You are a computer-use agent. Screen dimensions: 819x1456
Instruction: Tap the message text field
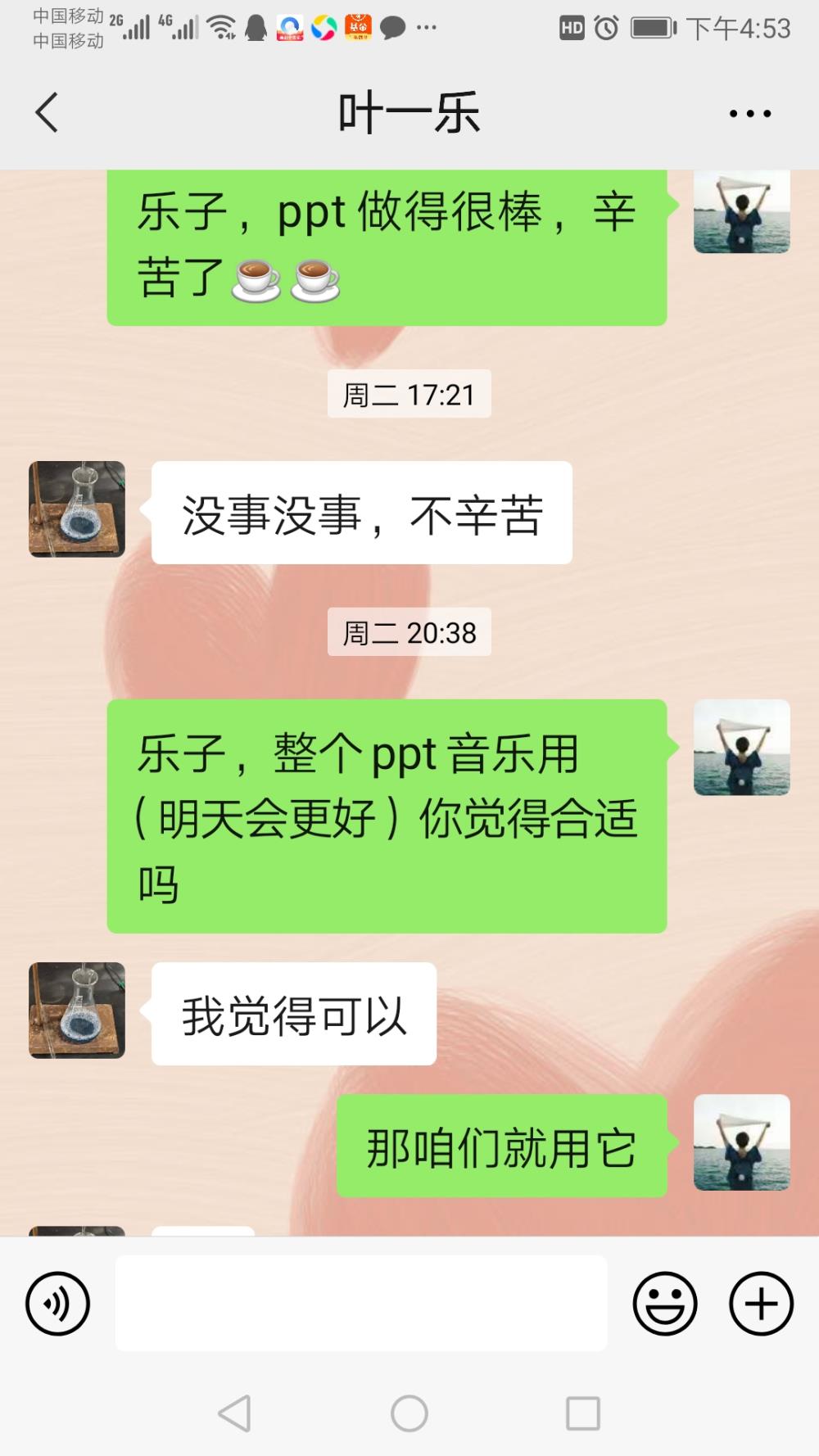click(x=361, y=1303)
